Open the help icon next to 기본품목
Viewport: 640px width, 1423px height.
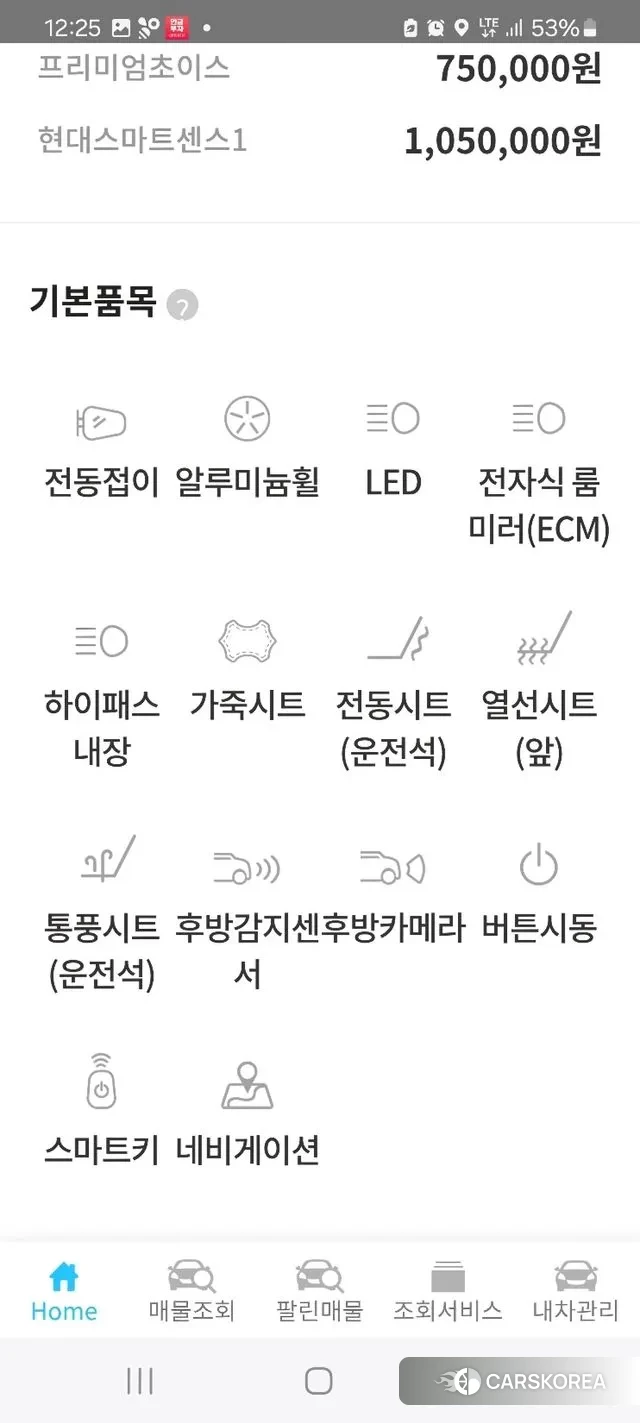pos(182,305)
